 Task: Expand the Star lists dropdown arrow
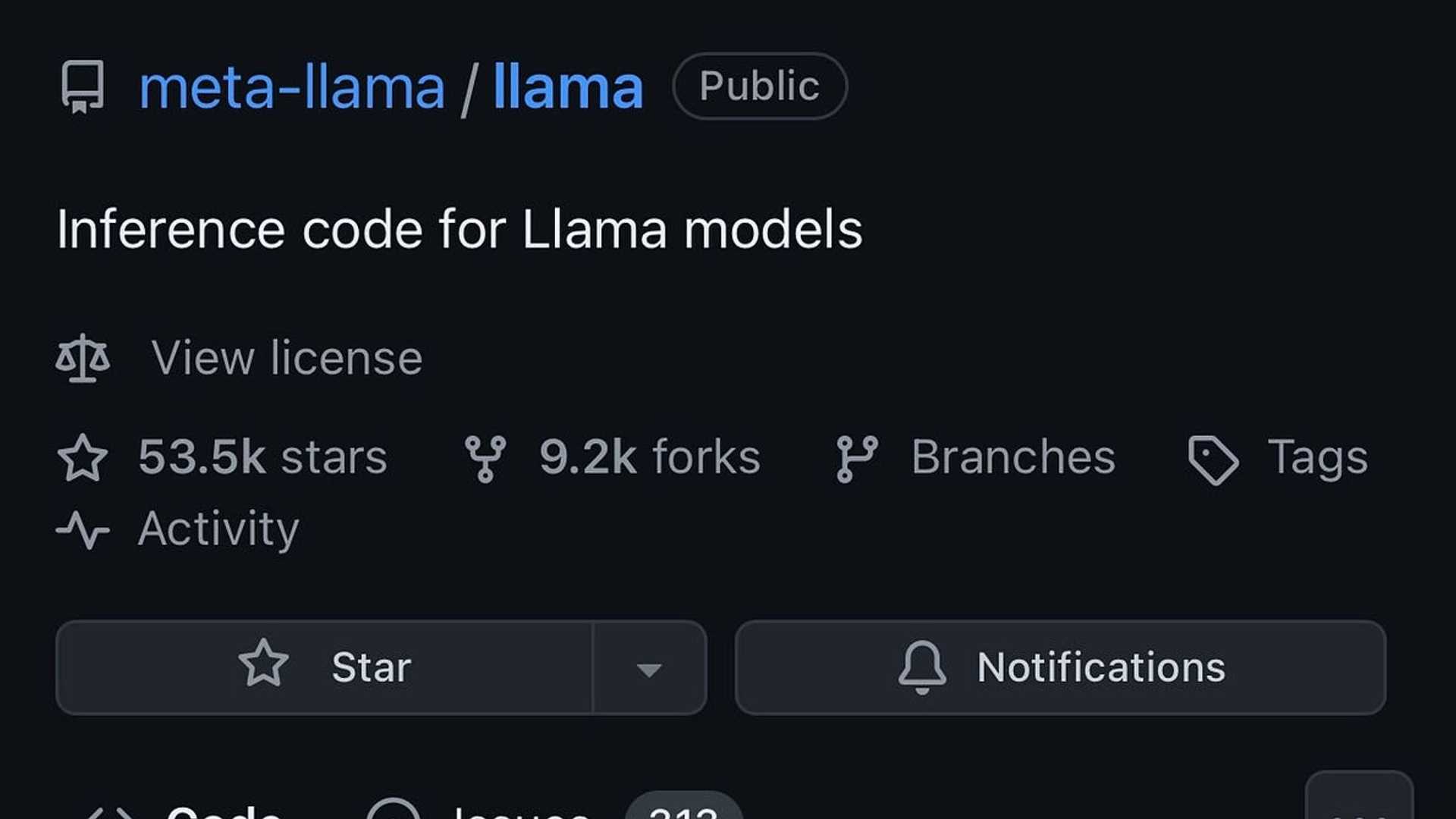point(649,669)
